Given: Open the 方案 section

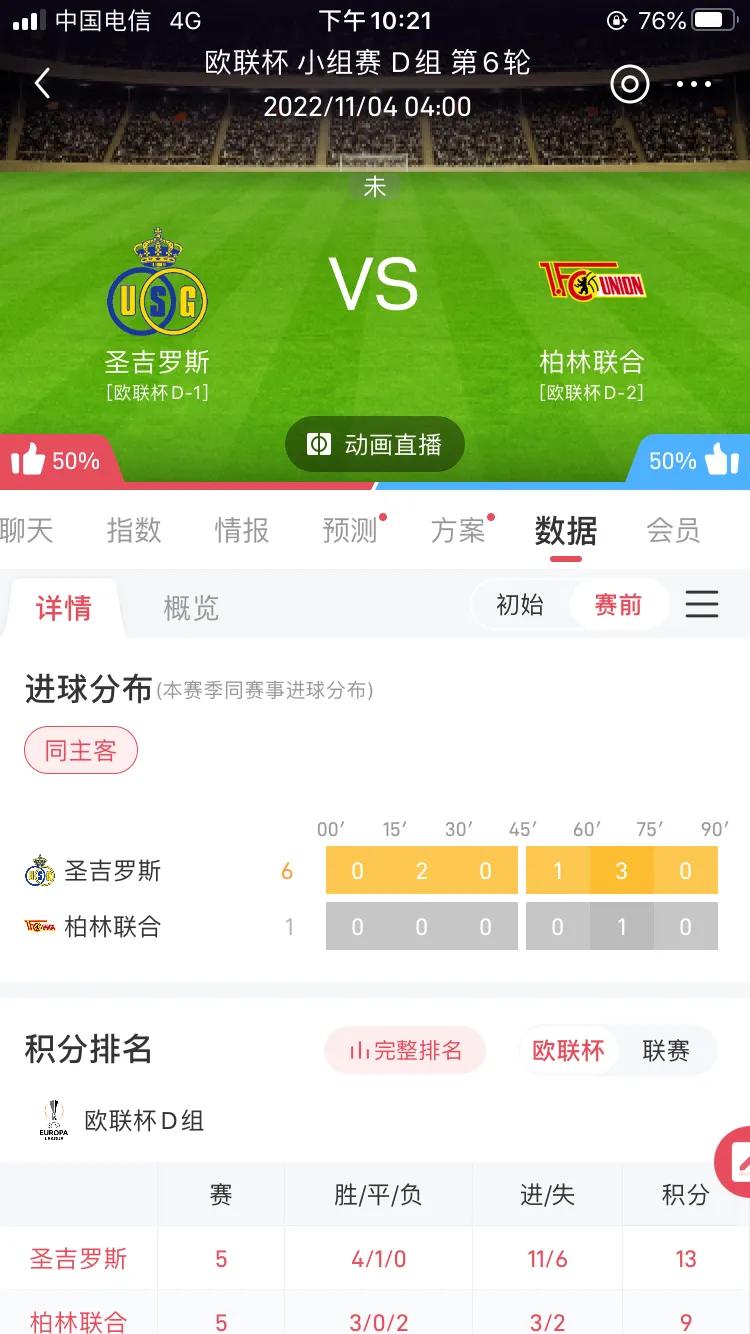Looking at the screenshot, I should click(x=458, y=532).
